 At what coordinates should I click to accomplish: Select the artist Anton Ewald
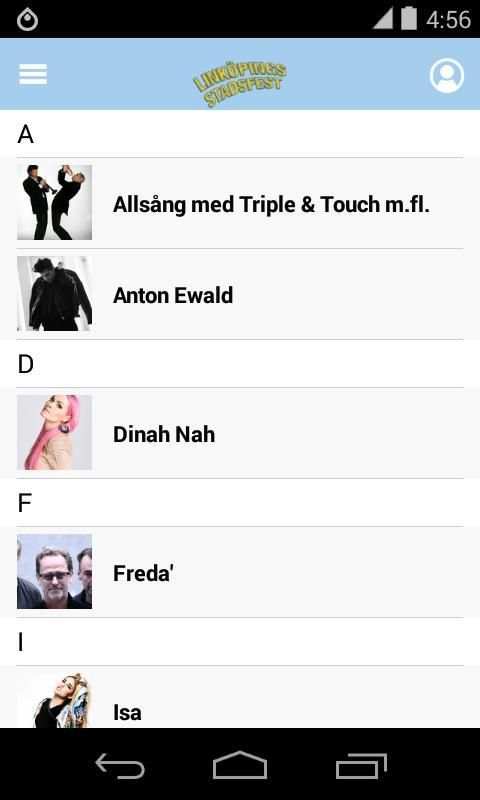click(240, 294)
